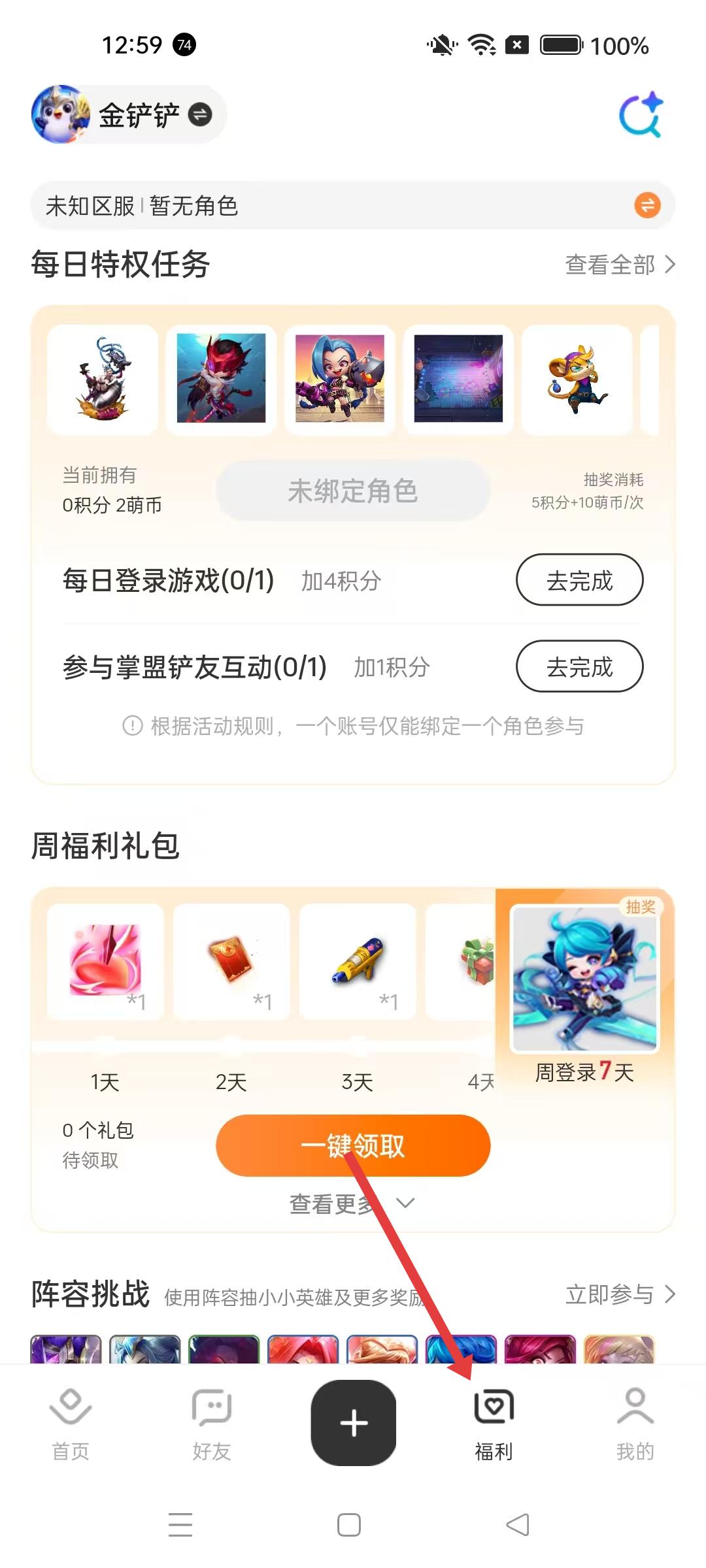Select the 福利 tab
706x1568 pixels.
[x=494, y=1424]
